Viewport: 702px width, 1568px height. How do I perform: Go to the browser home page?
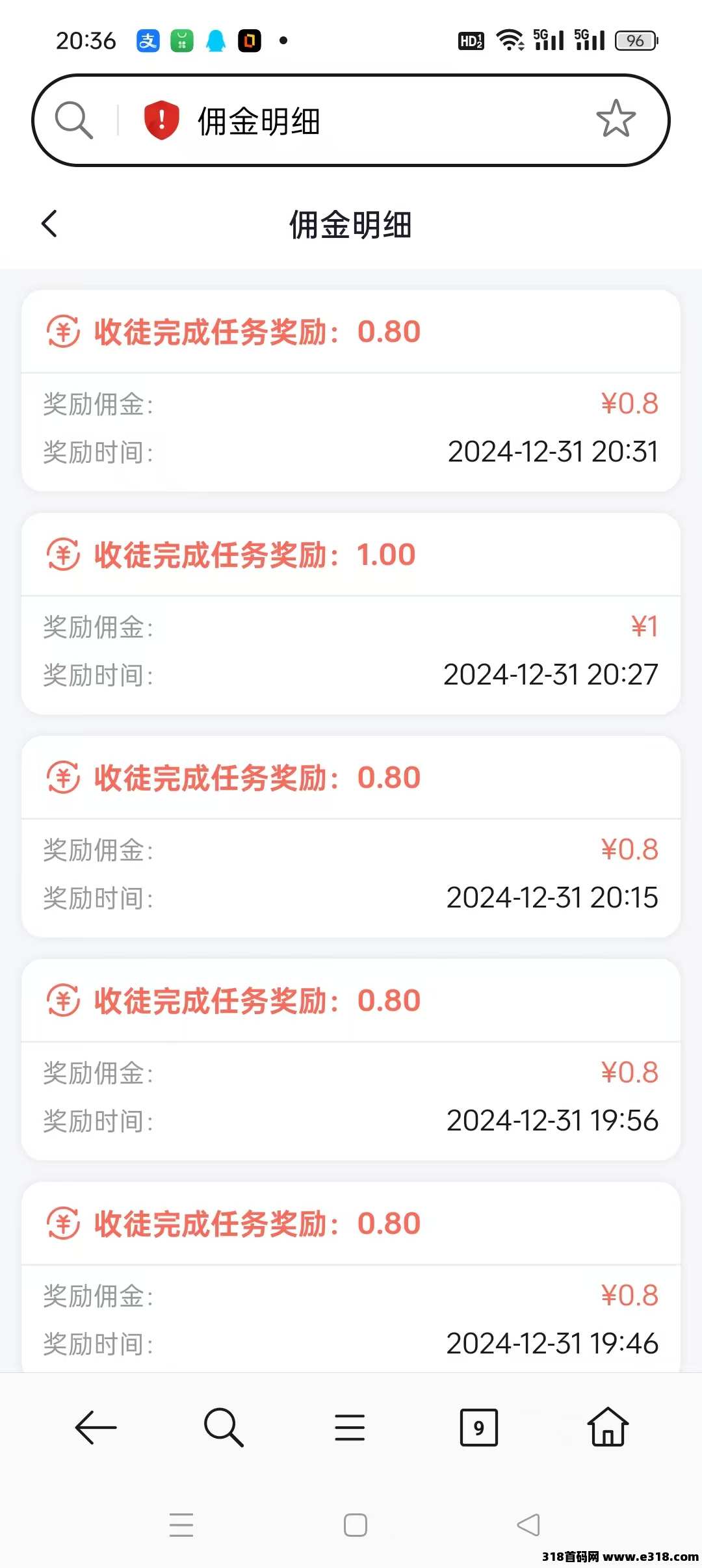tap(608, 1428)
